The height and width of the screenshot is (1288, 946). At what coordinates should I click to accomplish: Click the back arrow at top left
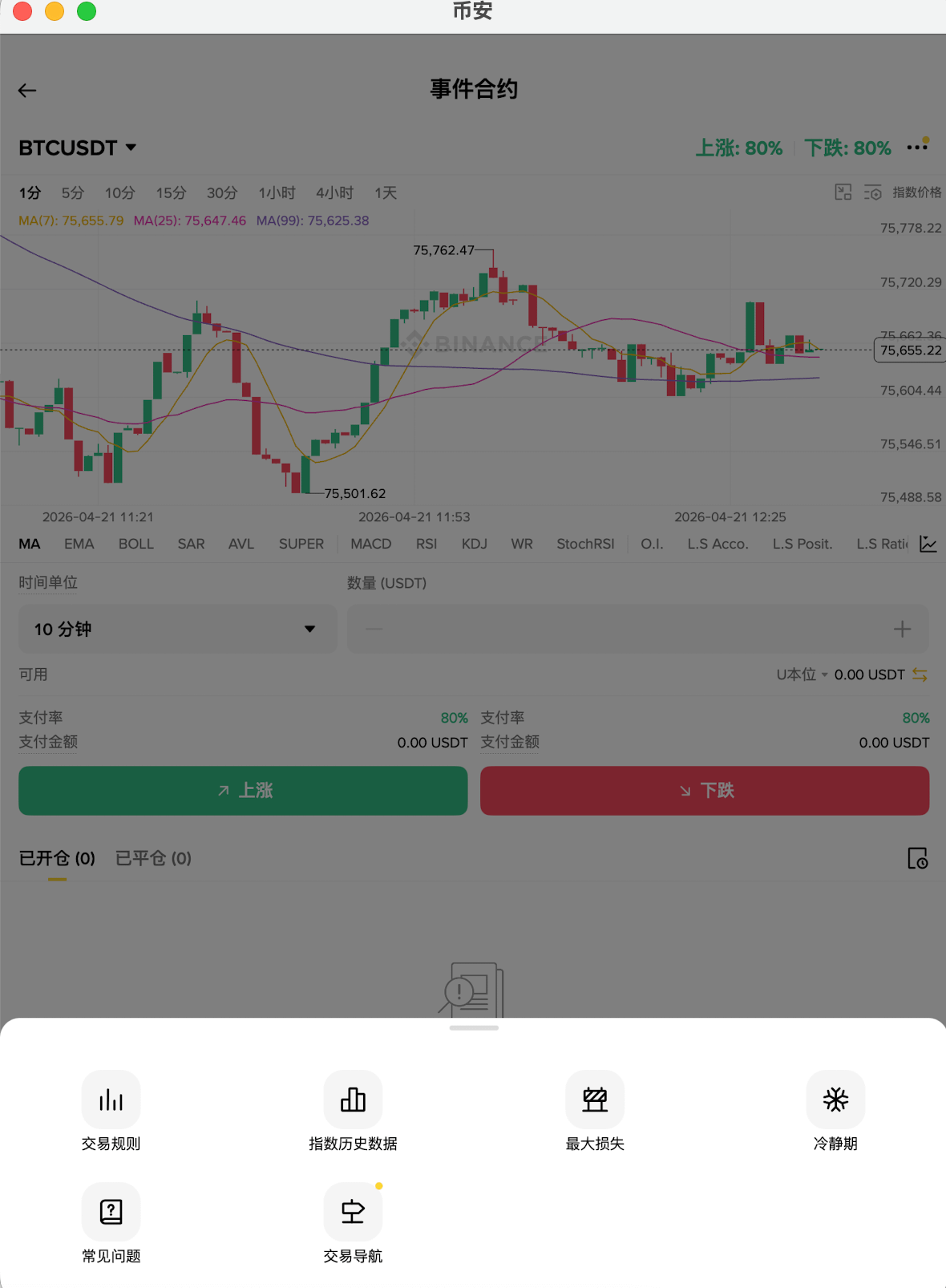[26, 90]
